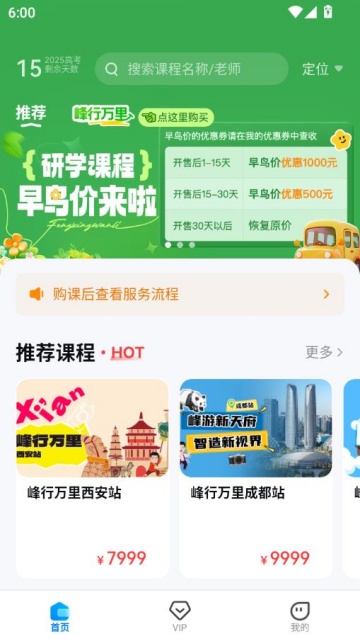Screen dimensions: 360x640
Task: Open the course/teacher search box
Action: pyautogui.click(x=191, y=69)
